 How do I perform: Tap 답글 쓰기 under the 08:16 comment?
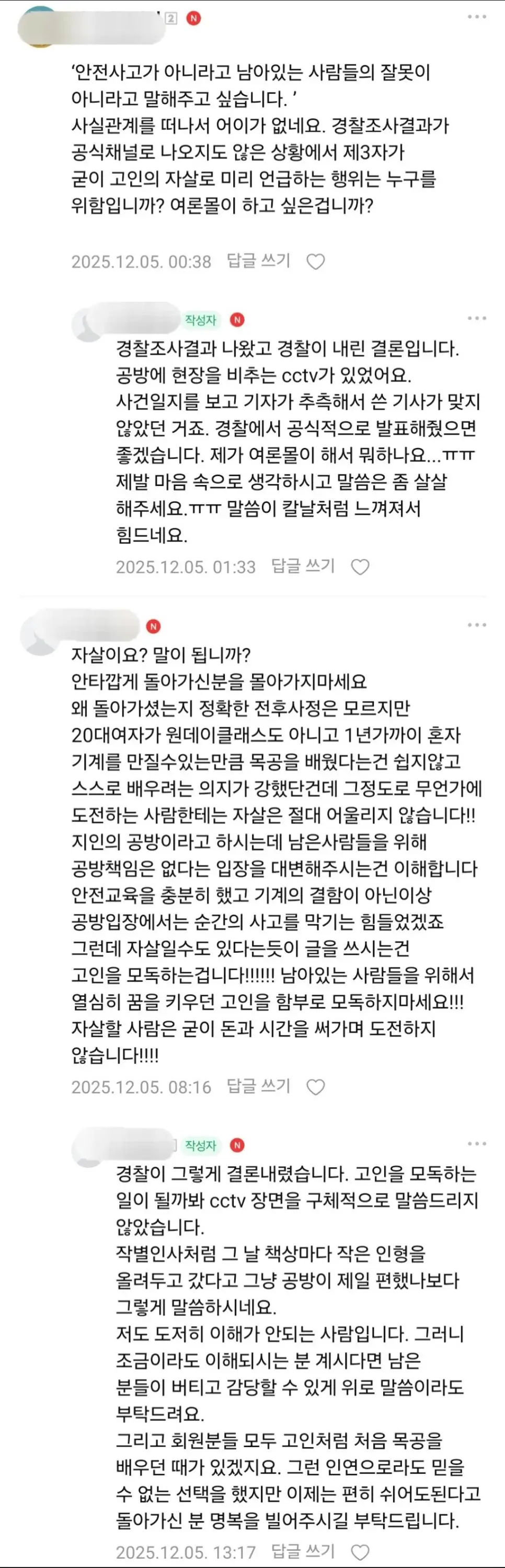pos(259,1086)
